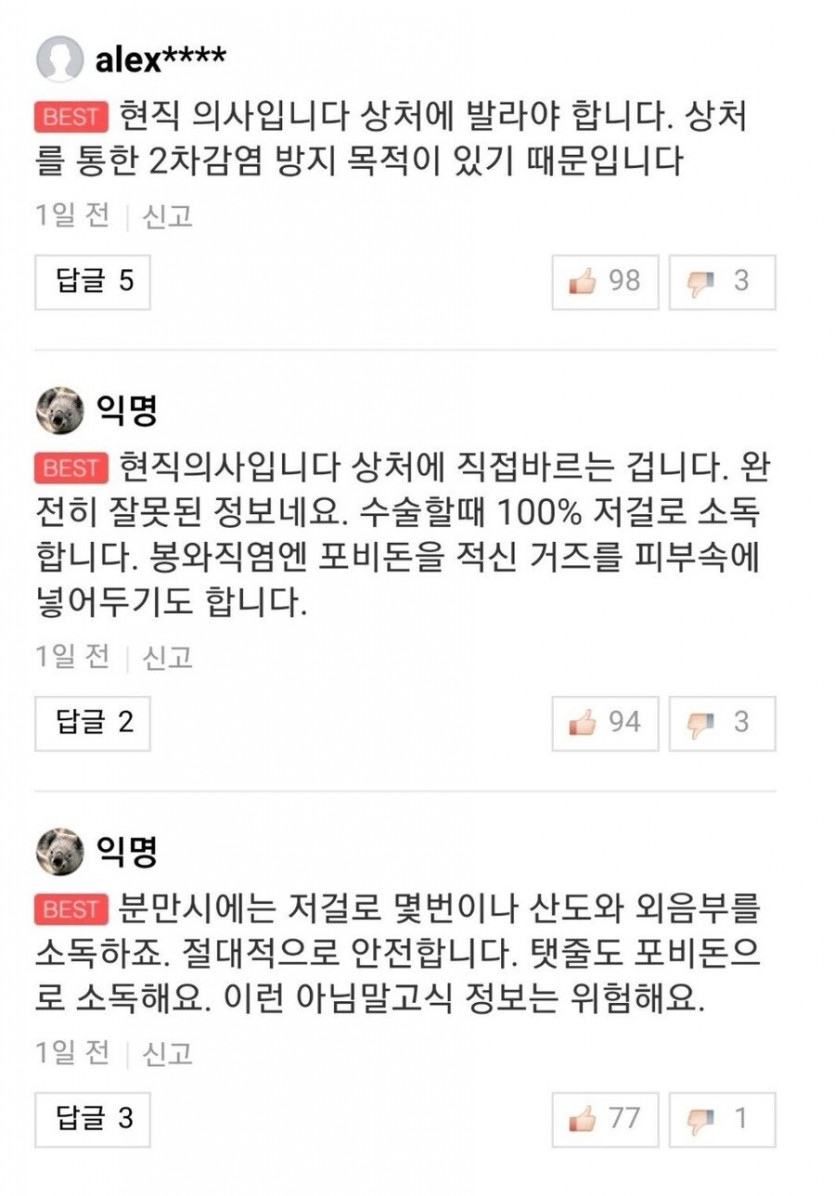Open the 답글 5 replies on alex****'s comment
The height and width of the screenshot is (1196, 835).
pos(92,281)
